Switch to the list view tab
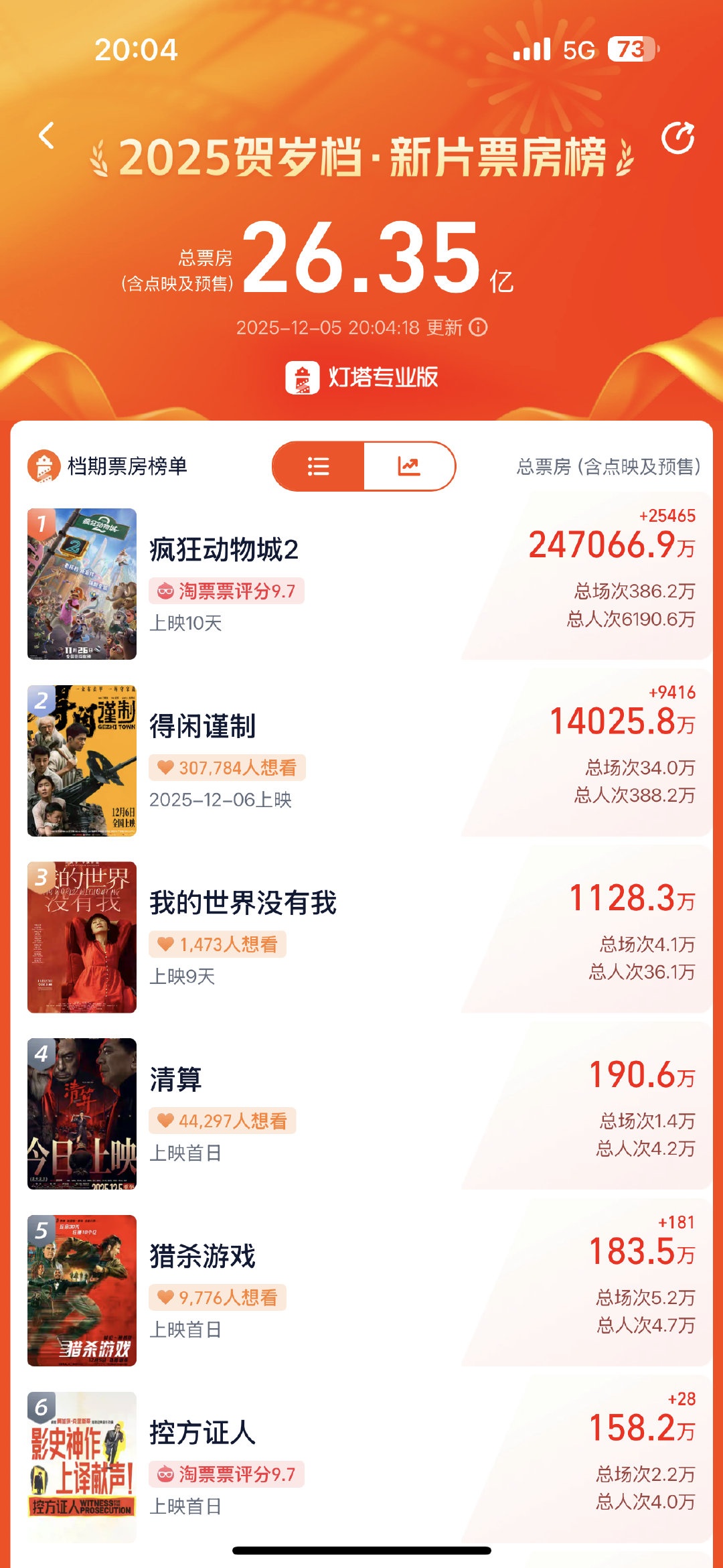The width and height of the screenshot is (723, 1568). 318,467
